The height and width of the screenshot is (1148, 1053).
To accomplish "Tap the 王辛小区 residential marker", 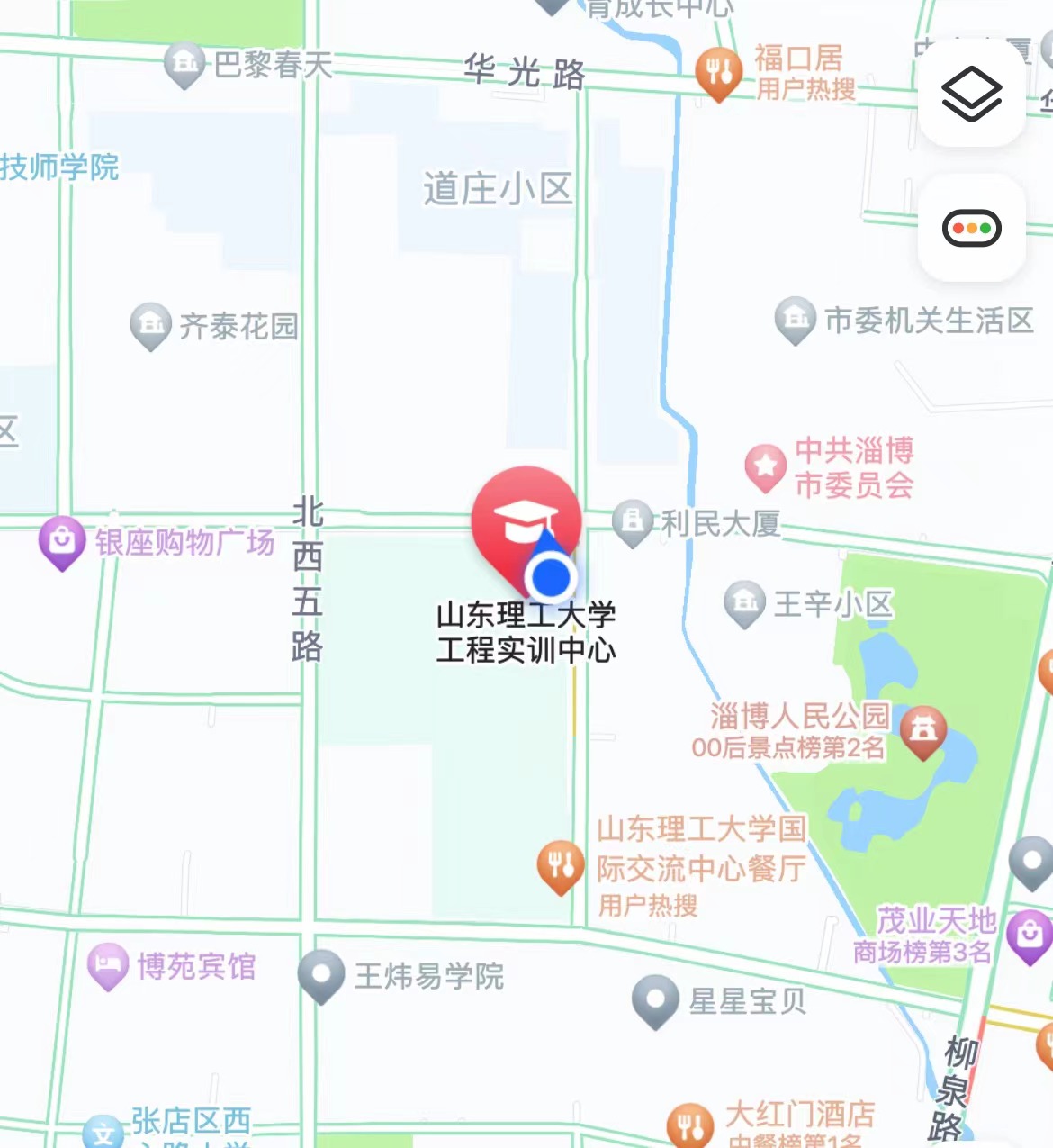I will (744, 601).
